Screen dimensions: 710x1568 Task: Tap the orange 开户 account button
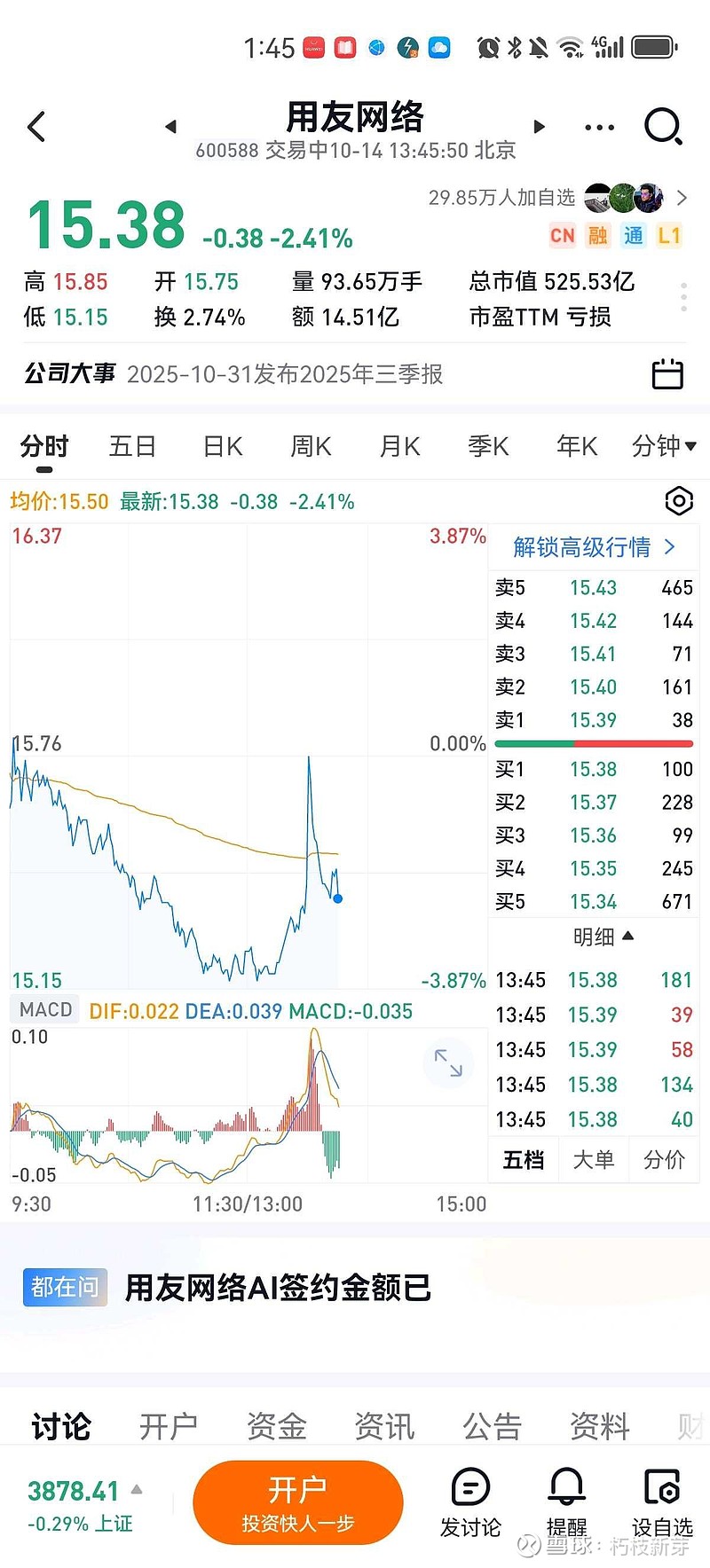pyautogui.click(x=298, y=1502)
